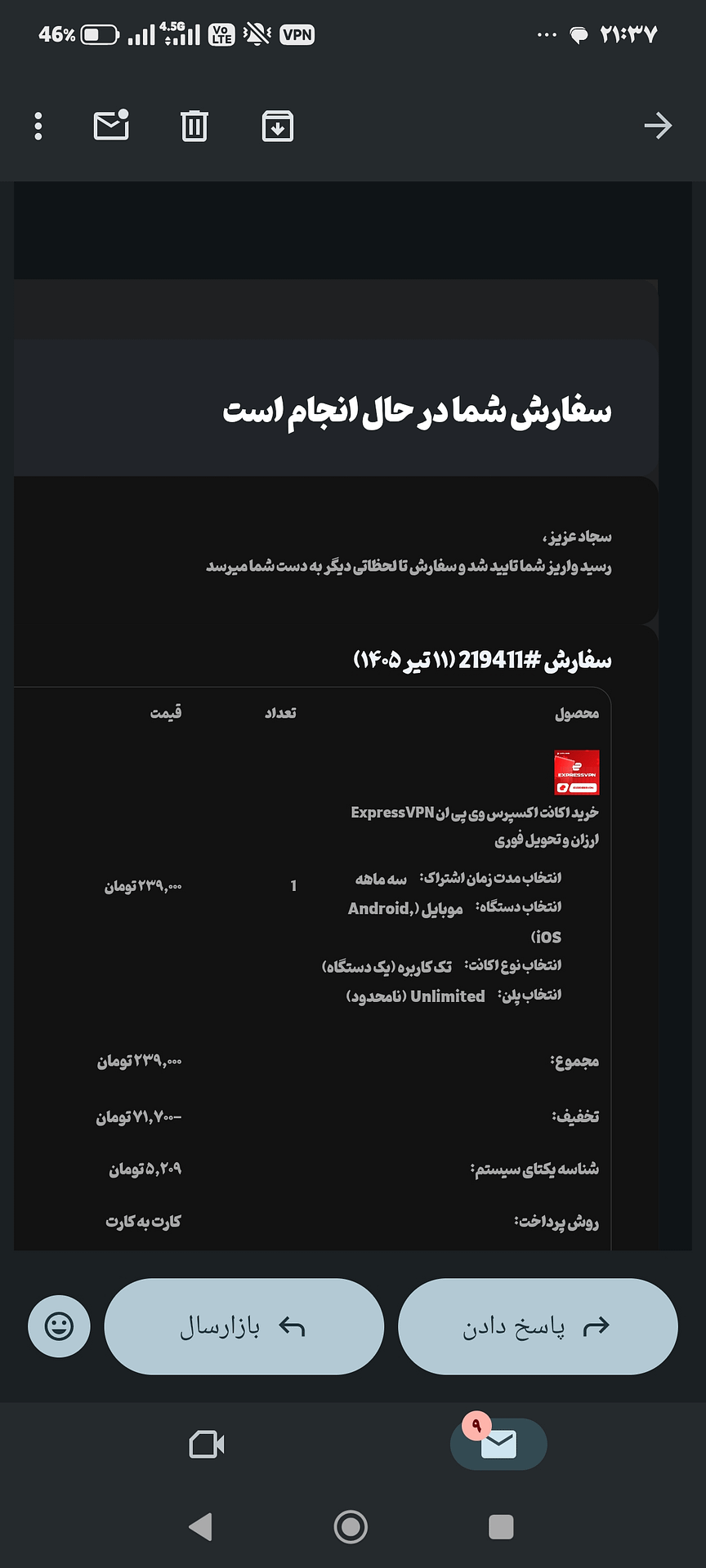The width and height of the screenshot is (706, 1568).
Task: Open the recent apps view
Action: coord(501,1526)
